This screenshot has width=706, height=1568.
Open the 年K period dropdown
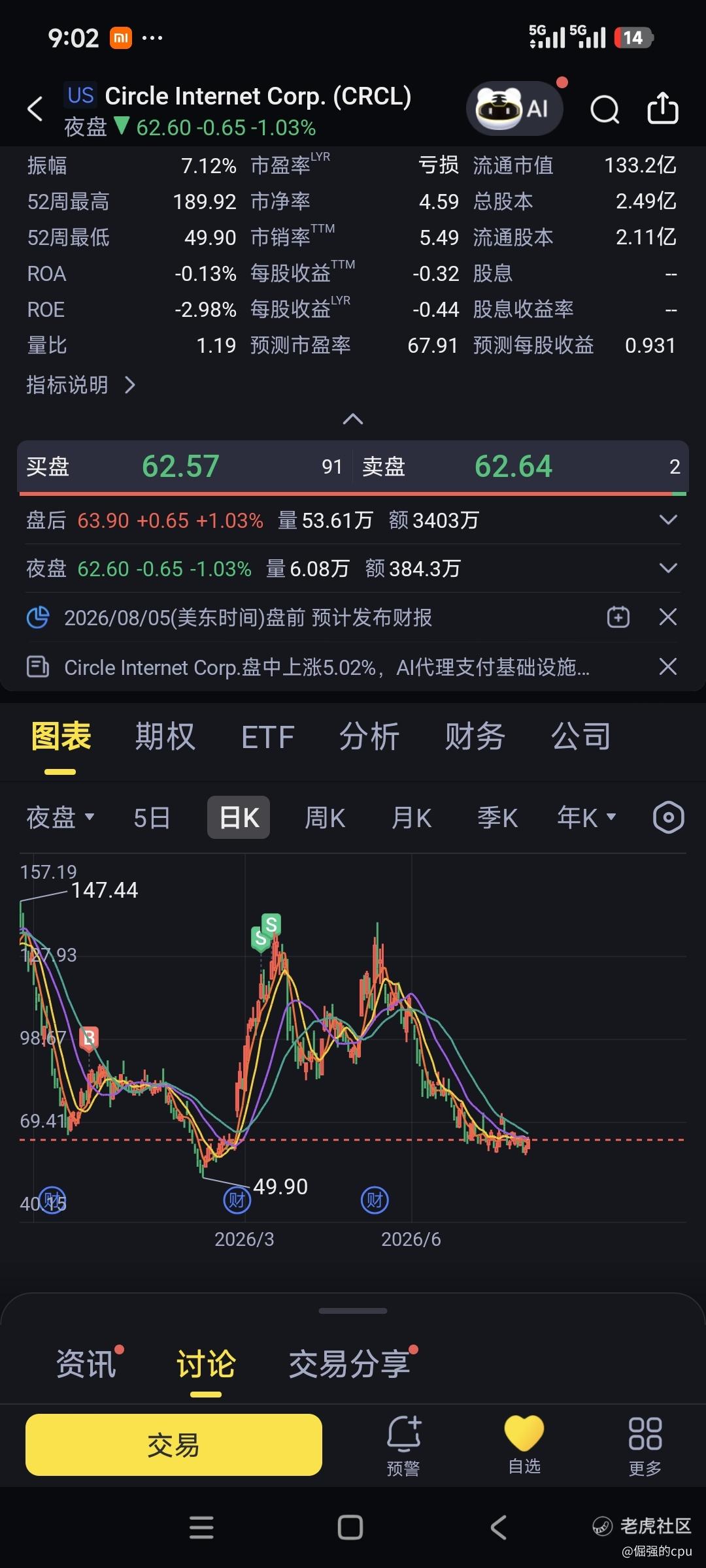(586, 817)
